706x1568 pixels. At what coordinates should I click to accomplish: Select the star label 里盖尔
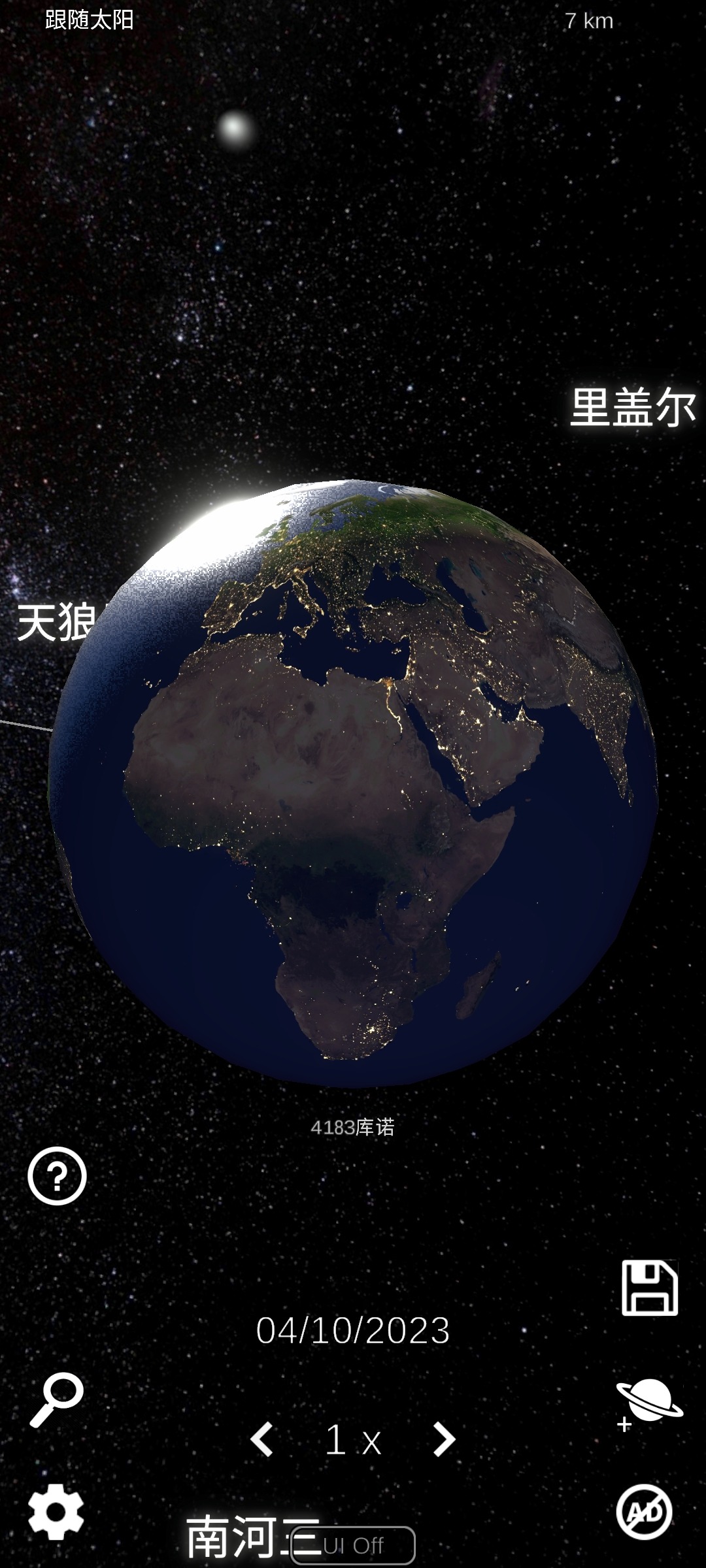[x=633, y=407]
